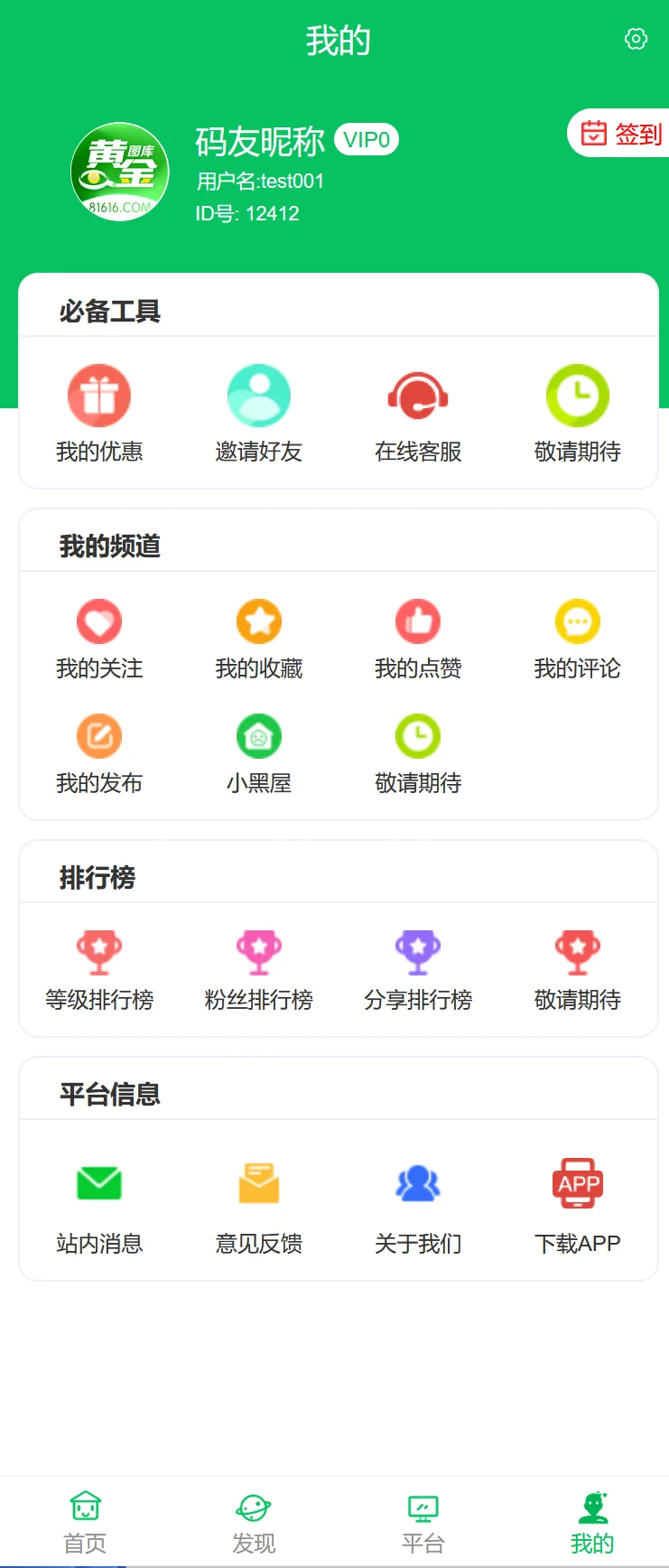View 我的收藏 favorites

point(259,639)
